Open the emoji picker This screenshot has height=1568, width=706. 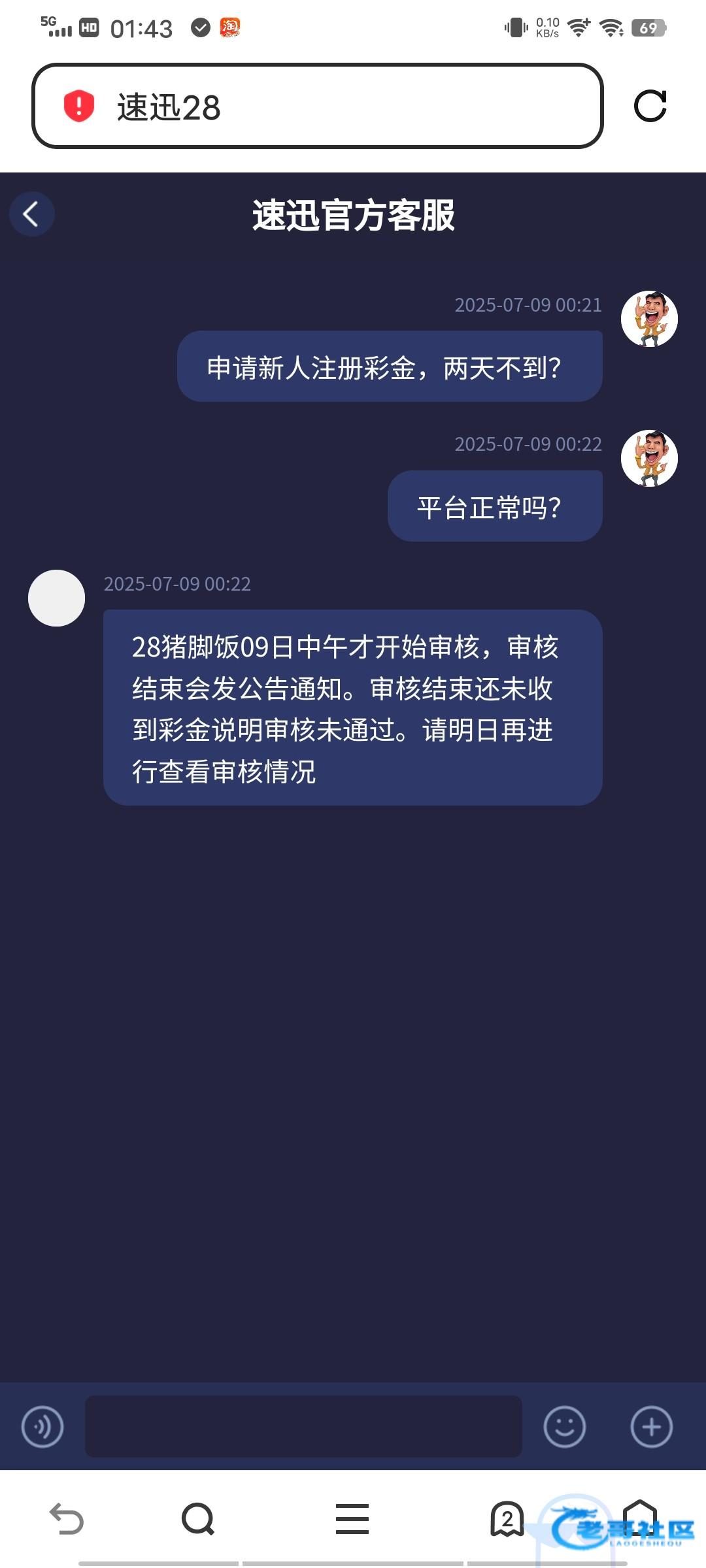564,1427
